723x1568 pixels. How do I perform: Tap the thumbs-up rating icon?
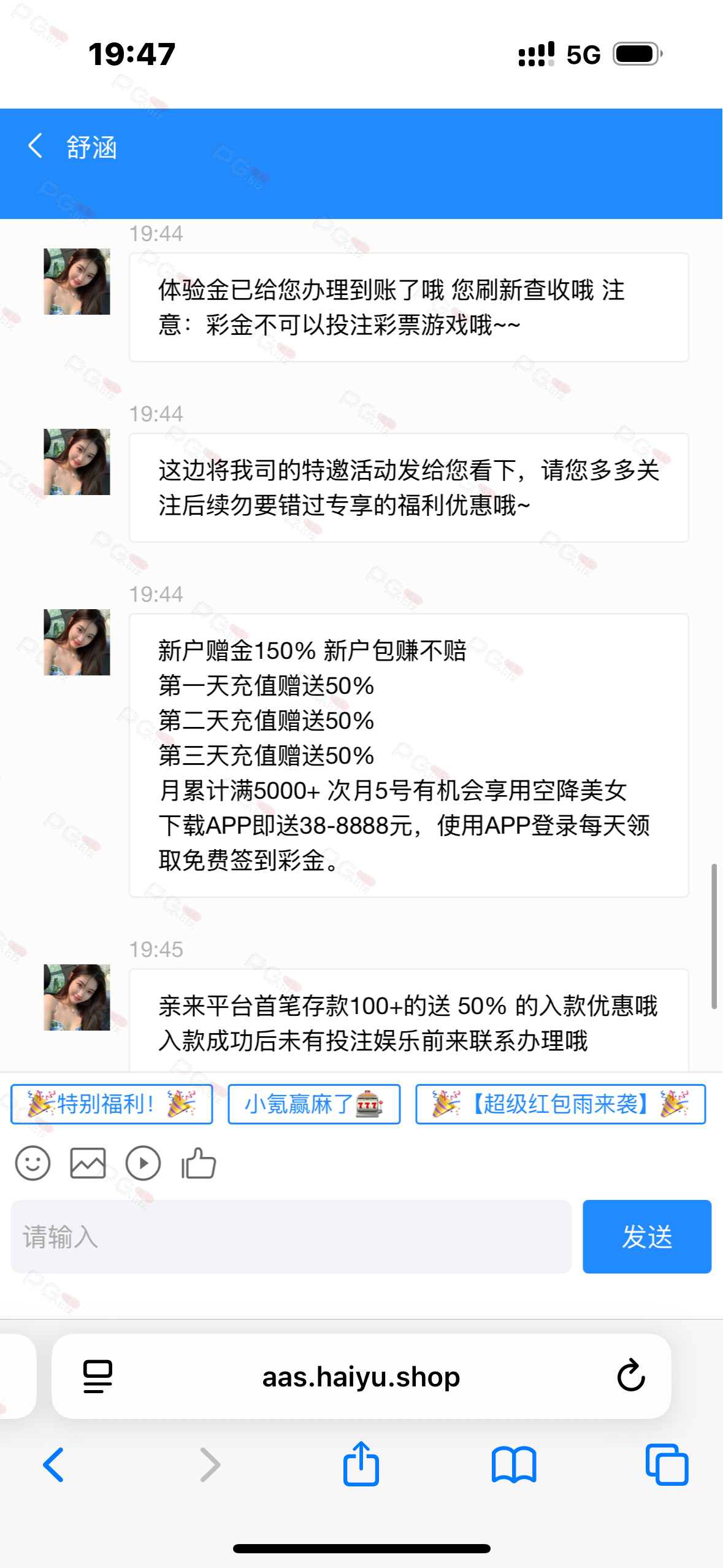click(199, 1163)
